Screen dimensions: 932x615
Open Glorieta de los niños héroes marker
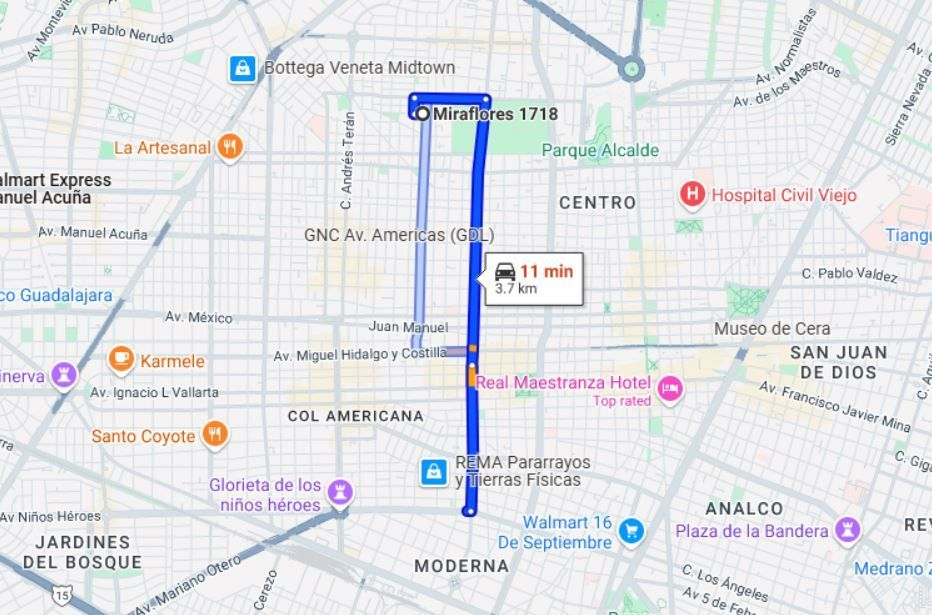tap(341, 493)
